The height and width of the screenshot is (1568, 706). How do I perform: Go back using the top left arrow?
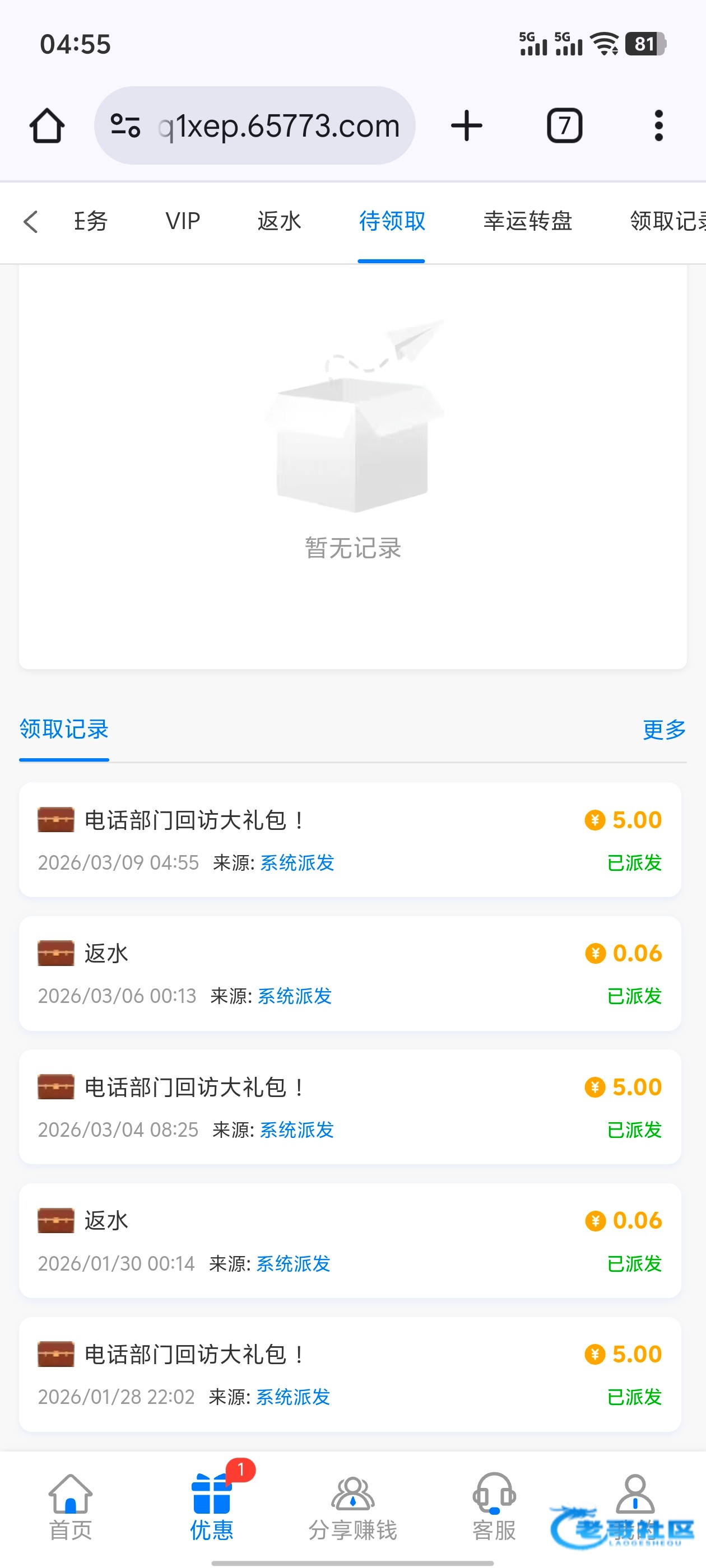pyautogui.click(x=31, y=222)
